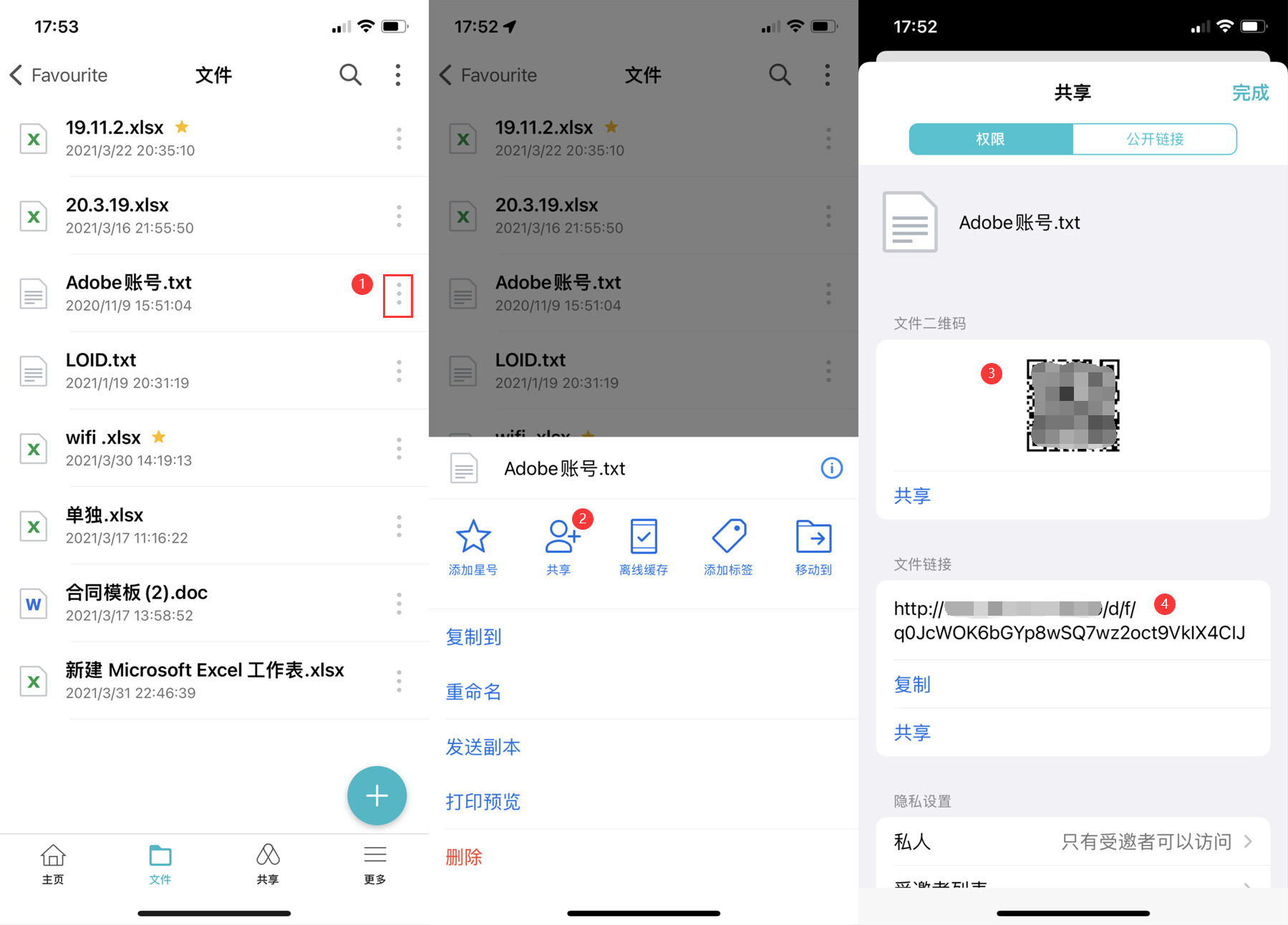The width and height of the screenshot is (1288, 925).
Task: Switch to the 更多 tab
Action: tap(374, 863)
